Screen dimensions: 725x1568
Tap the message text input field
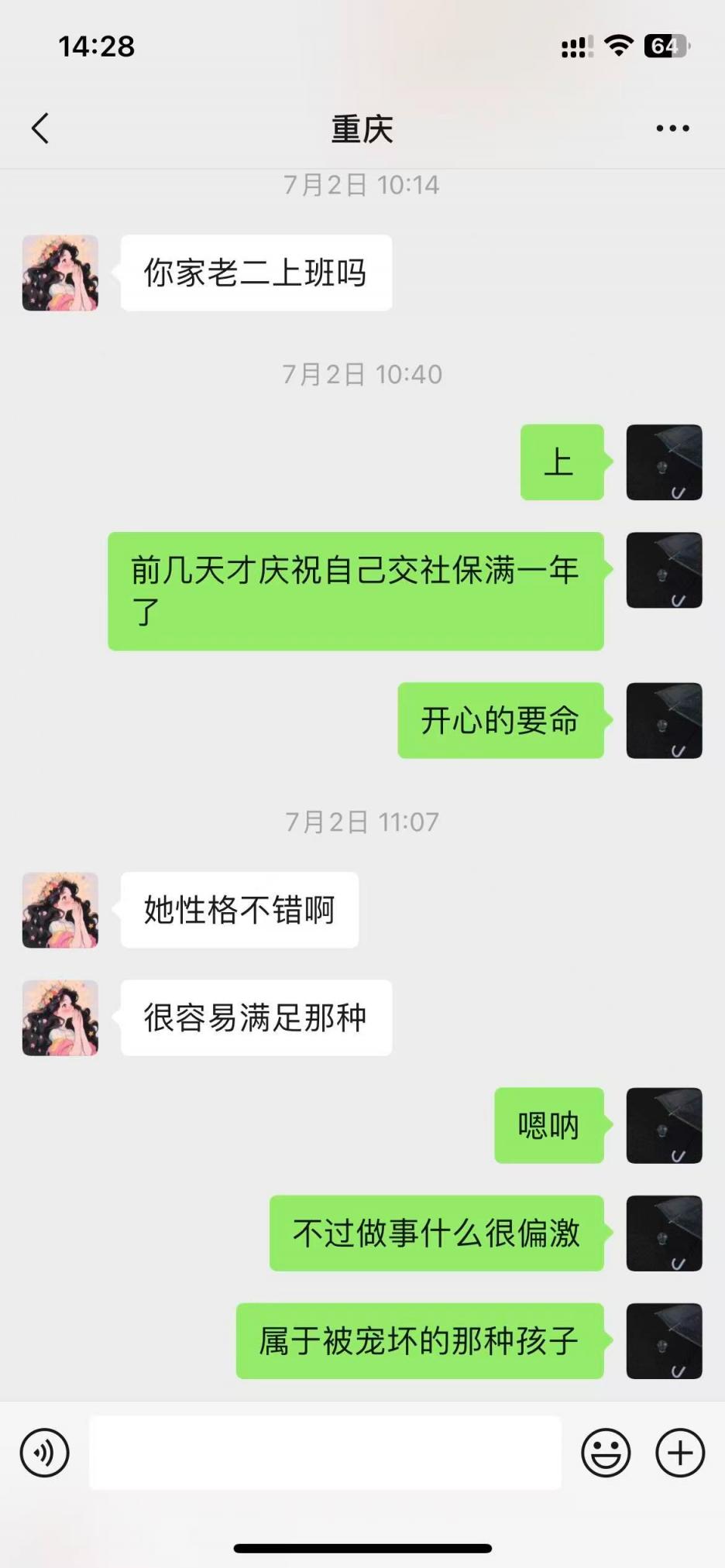pos(325,1453)
